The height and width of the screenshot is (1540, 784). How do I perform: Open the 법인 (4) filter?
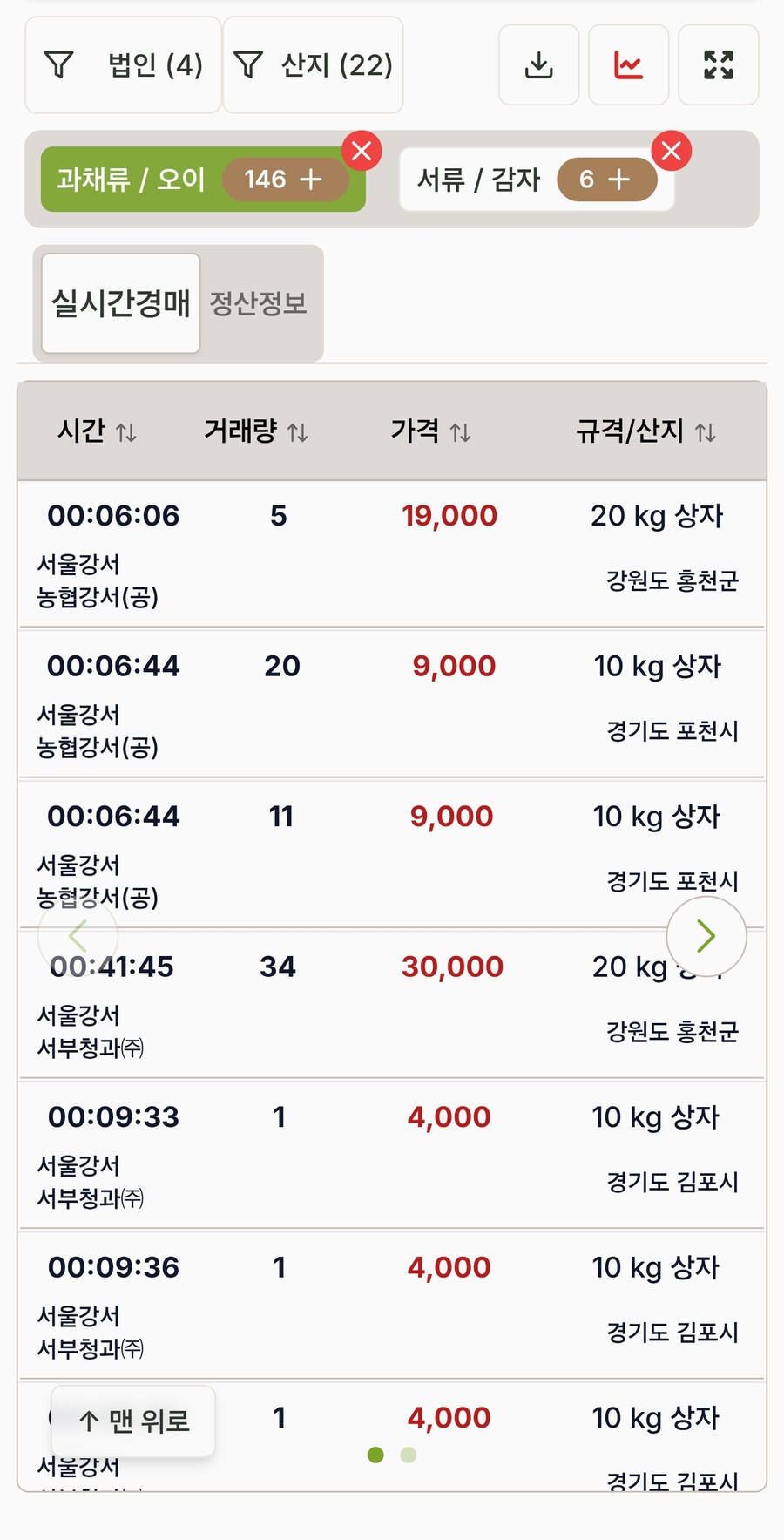coord(123,64)
